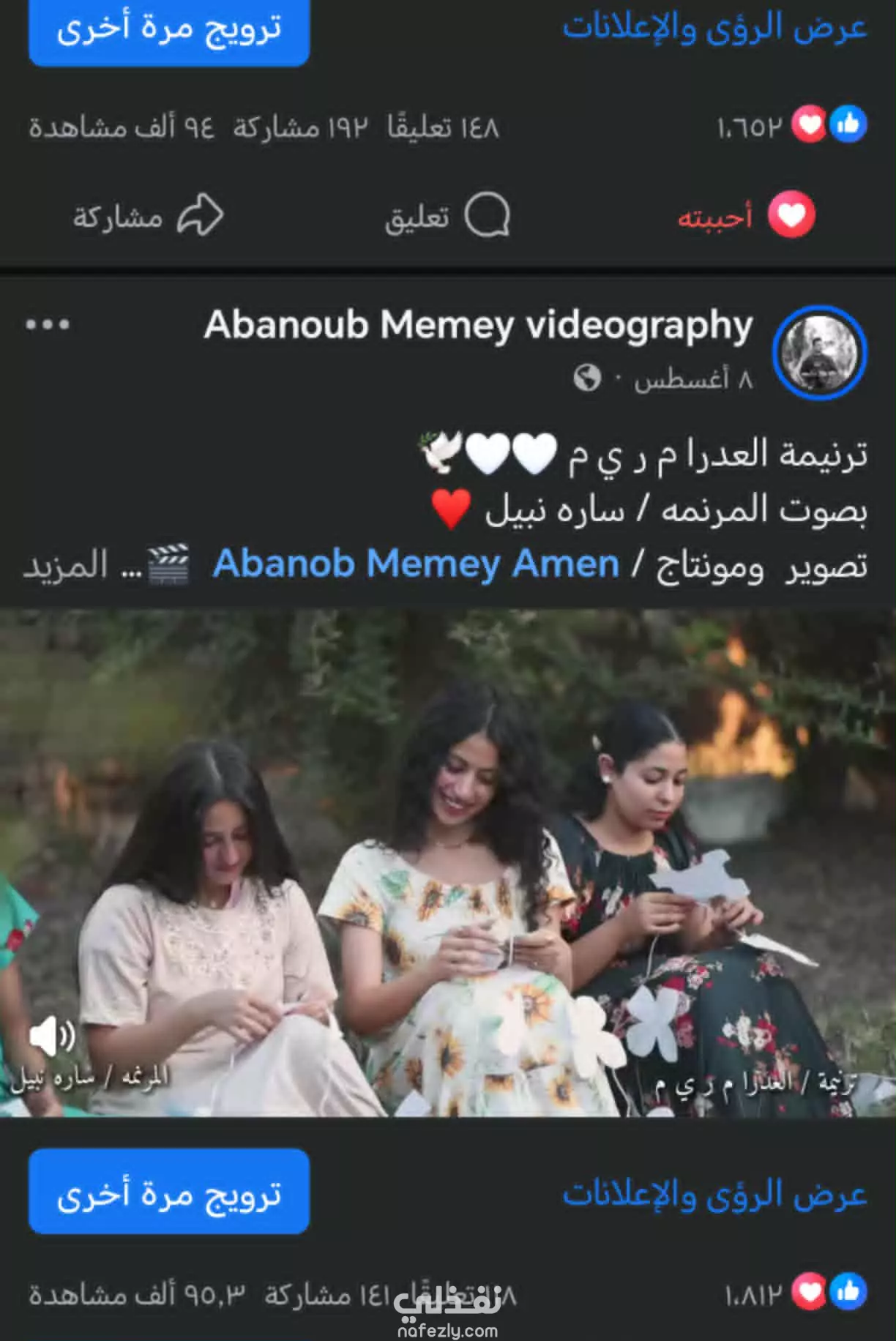The width and height of the screenshot is (896, 1341).
Task: Tap تعليق to comment on the post
Action: (x=447, y=217)
